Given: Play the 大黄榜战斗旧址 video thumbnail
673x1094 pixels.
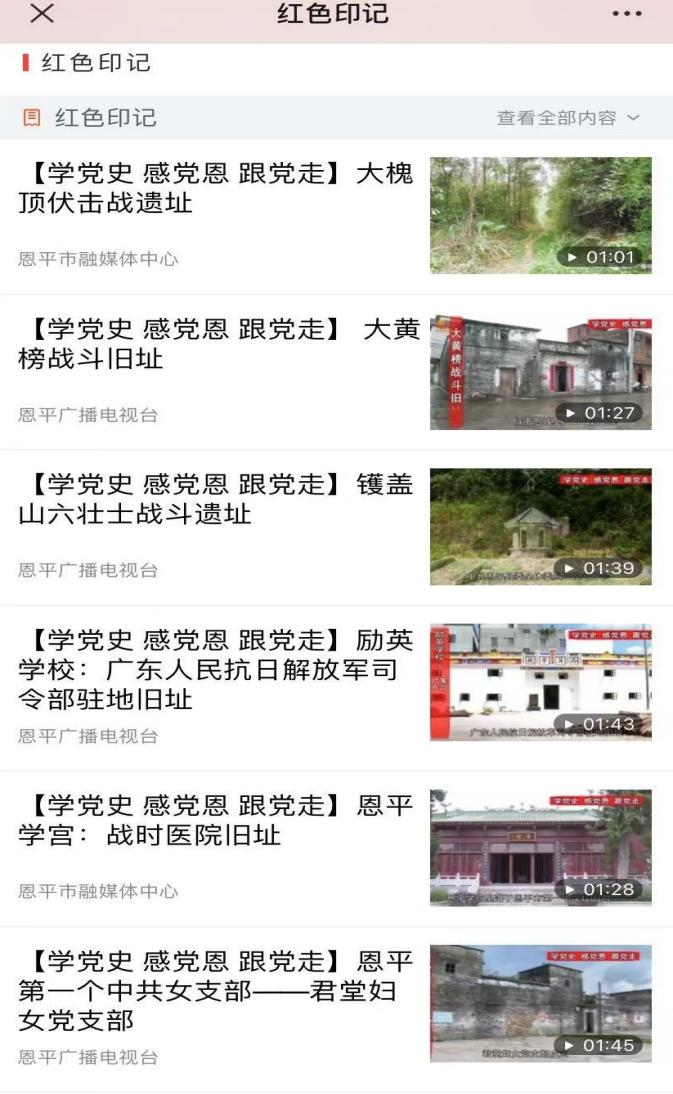Looking at the screenshot, I should pos(540,372).
